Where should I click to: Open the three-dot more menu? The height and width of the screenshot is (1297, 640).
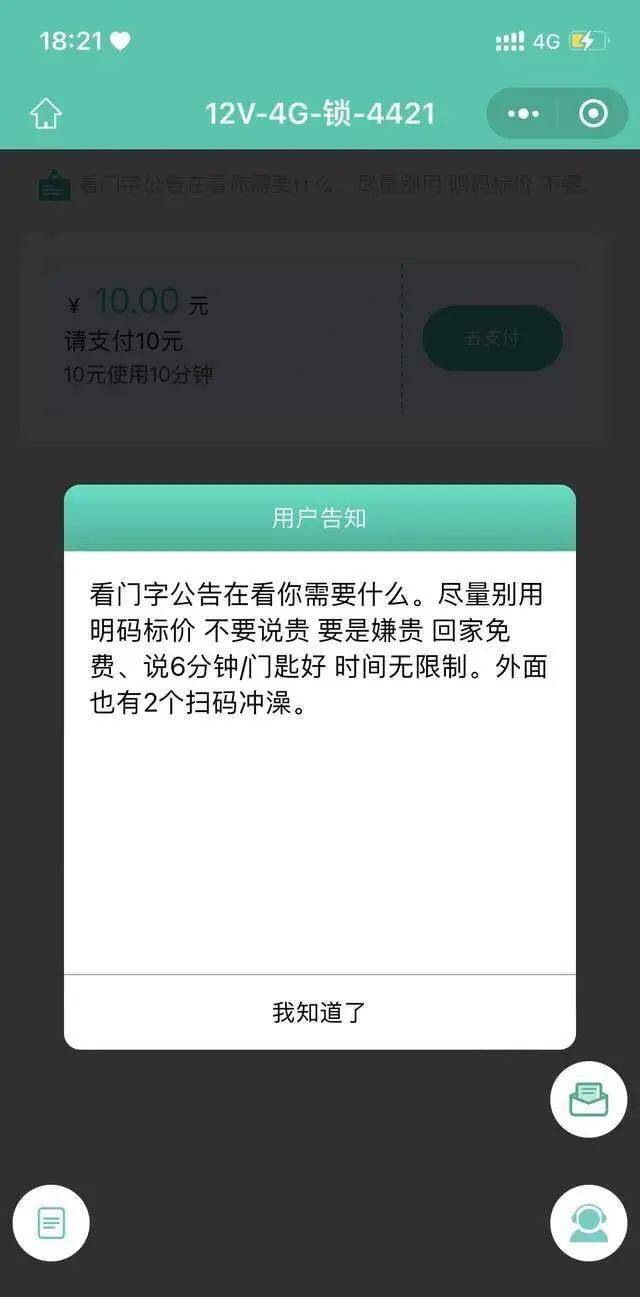[523, 114]
